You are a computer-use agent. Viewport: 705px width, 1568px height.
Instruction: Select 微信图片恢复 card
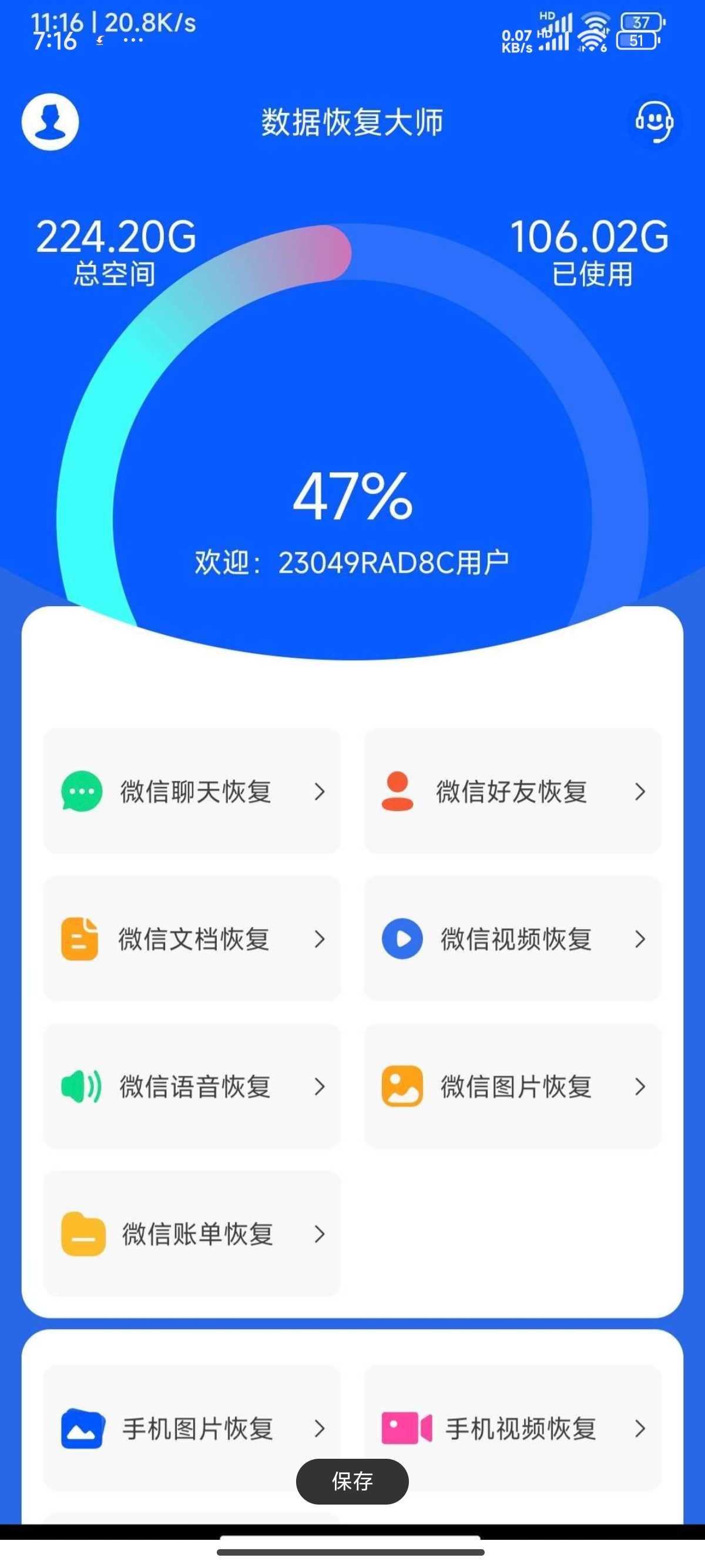513,1086
